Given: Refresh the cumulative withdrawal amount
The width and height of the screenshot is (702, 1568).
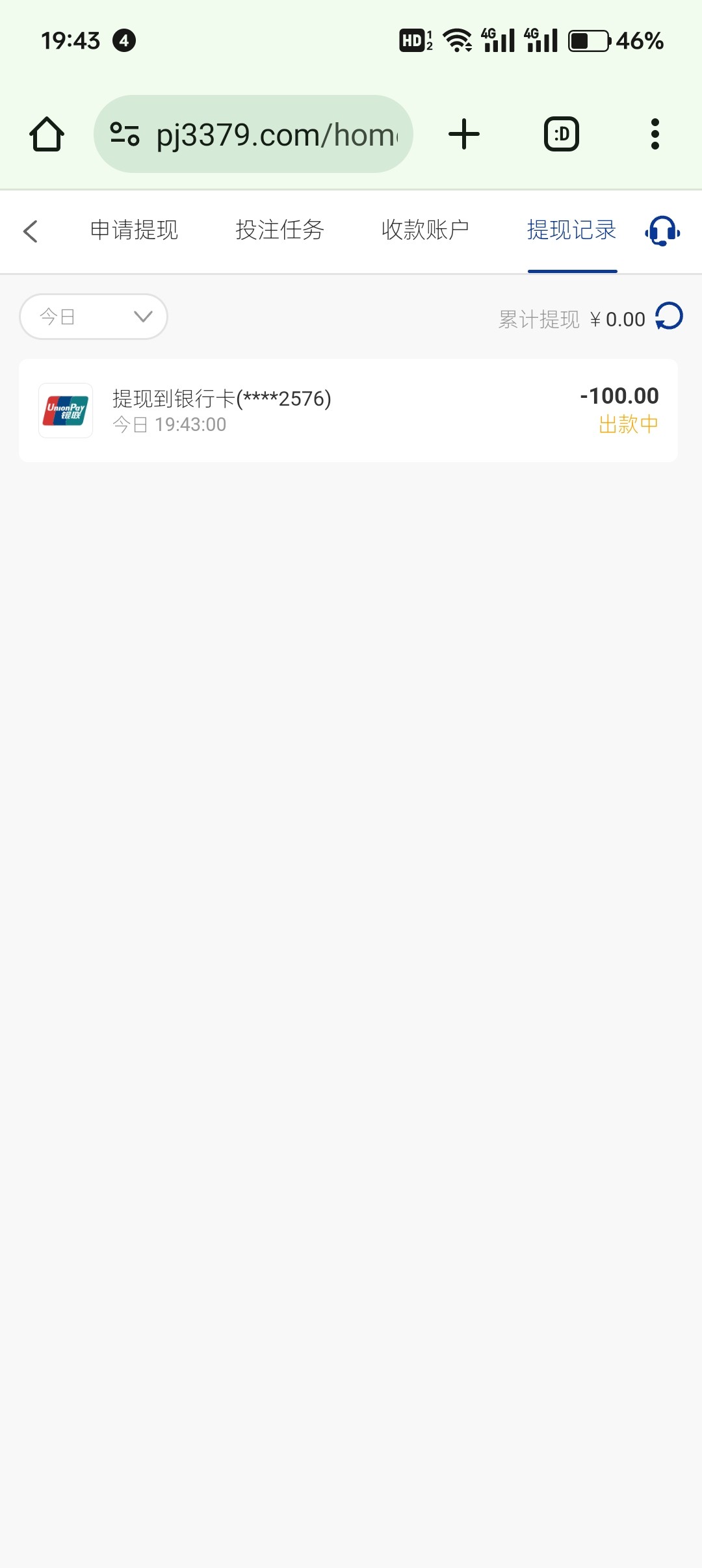Looking at the screenshot, I should coord(669,317).
